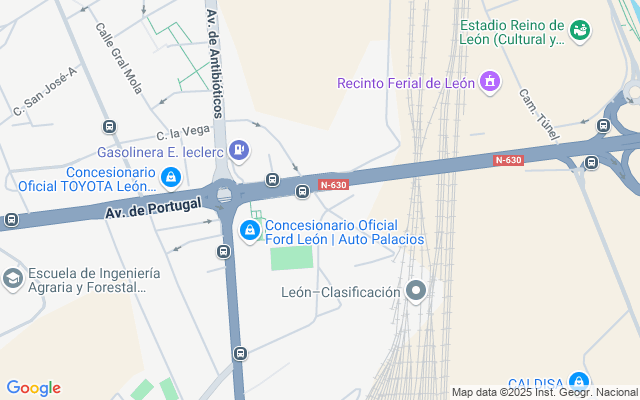Open the León–Clasificación location pin

416,292
